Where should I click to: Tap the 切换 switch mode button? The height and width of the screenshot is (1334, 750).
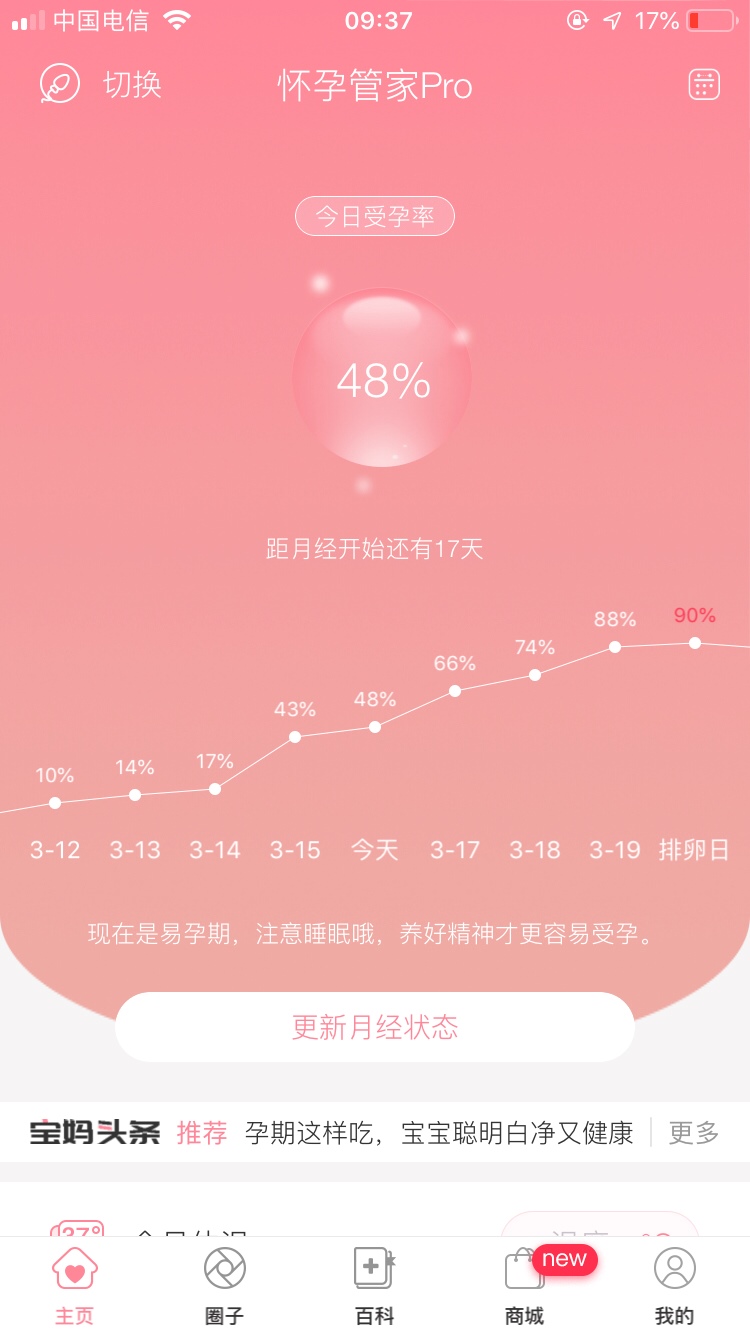(101, 85)
